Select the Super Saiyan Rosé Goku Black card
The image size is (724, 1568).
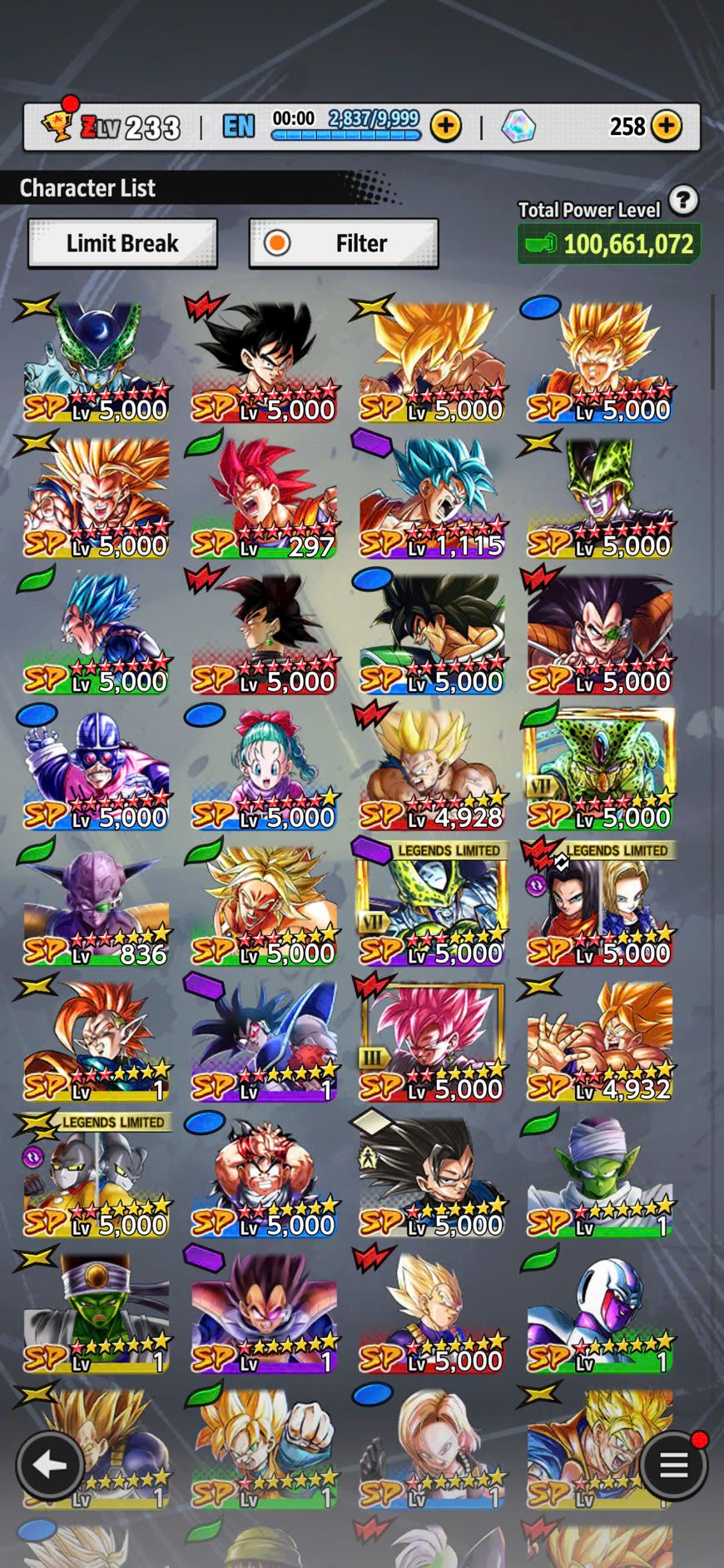(x=433, y=1041)
